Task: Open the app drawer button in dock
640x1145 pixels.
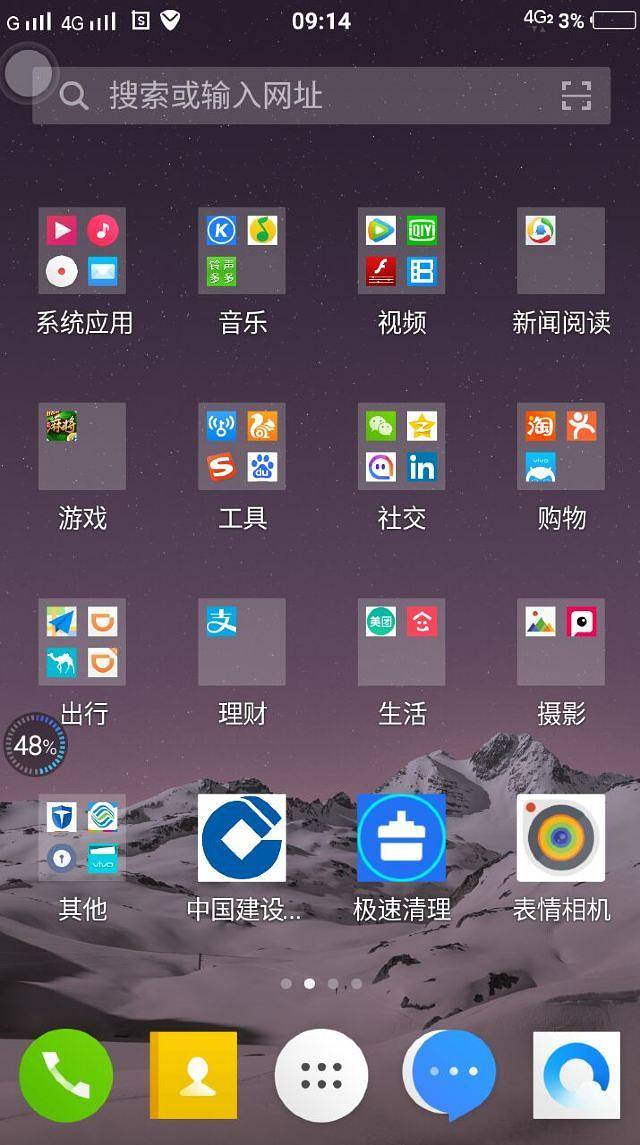Action: 321,1076
